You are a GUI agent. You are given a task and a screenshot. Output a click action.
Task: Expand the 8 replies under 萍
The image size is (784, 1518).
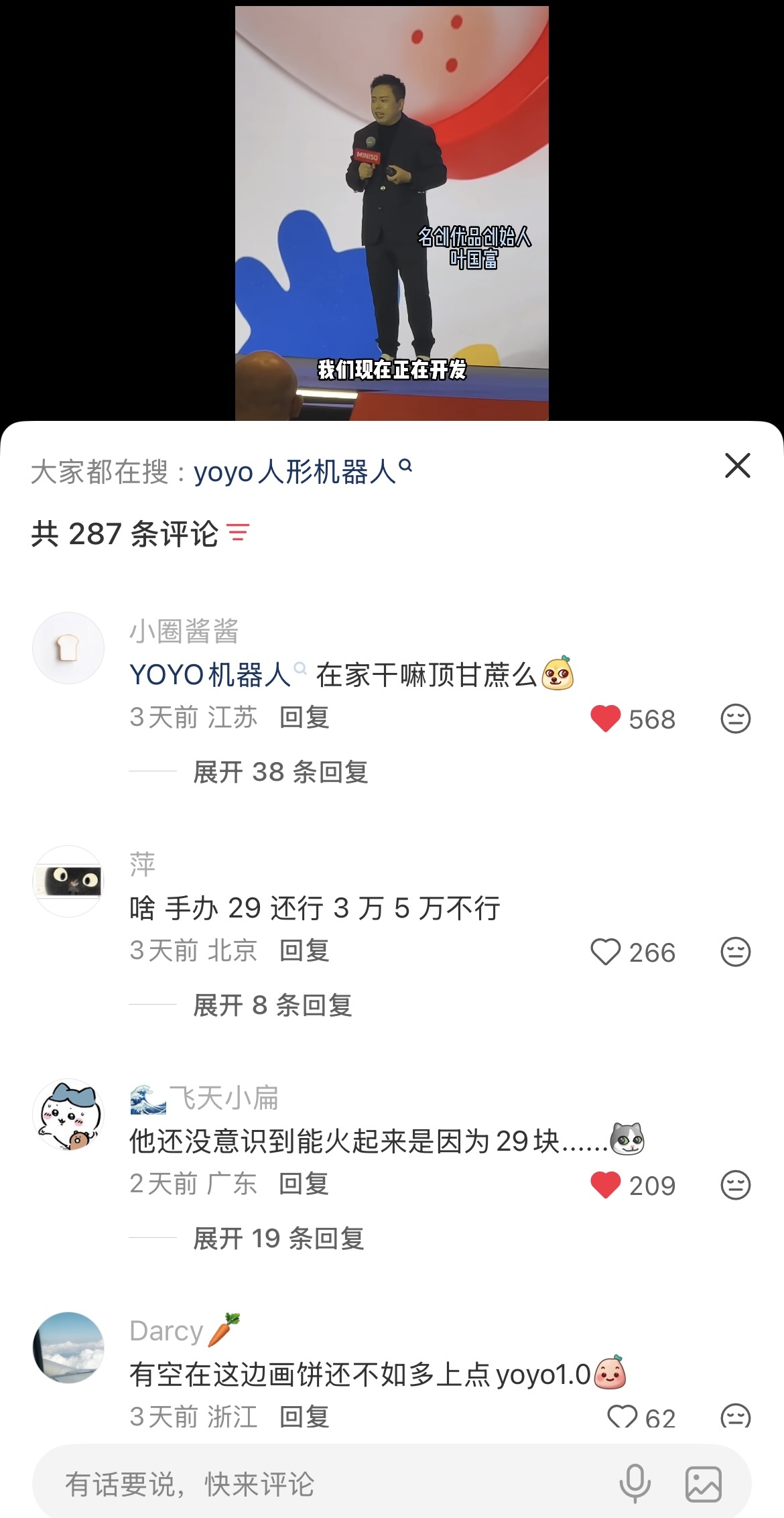click(x=274, y=1005)
